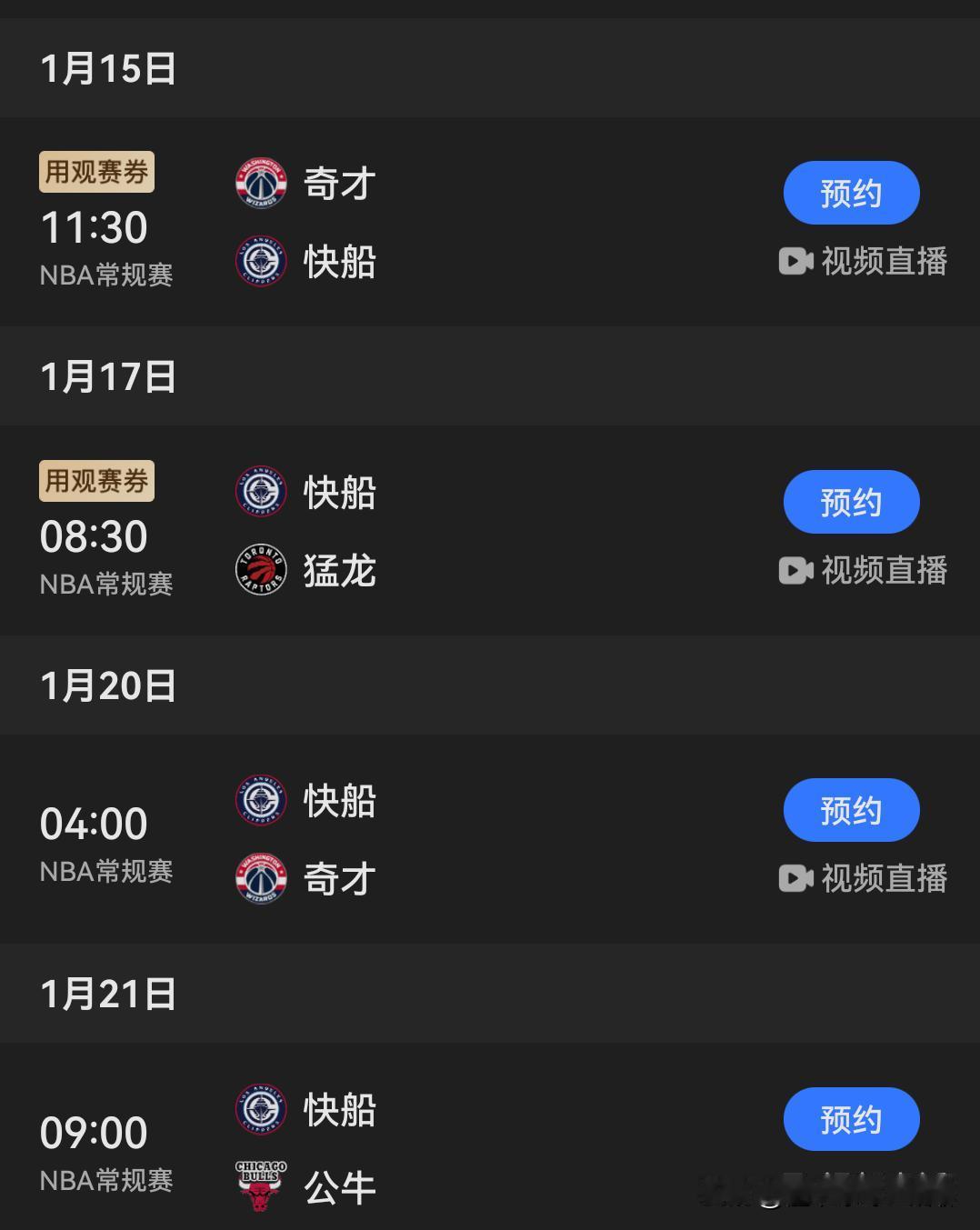Click the video camera icon beside the Raptors game
This screenshot has width=980, height=1230.
pyautogui.click(x=795, y=571)
